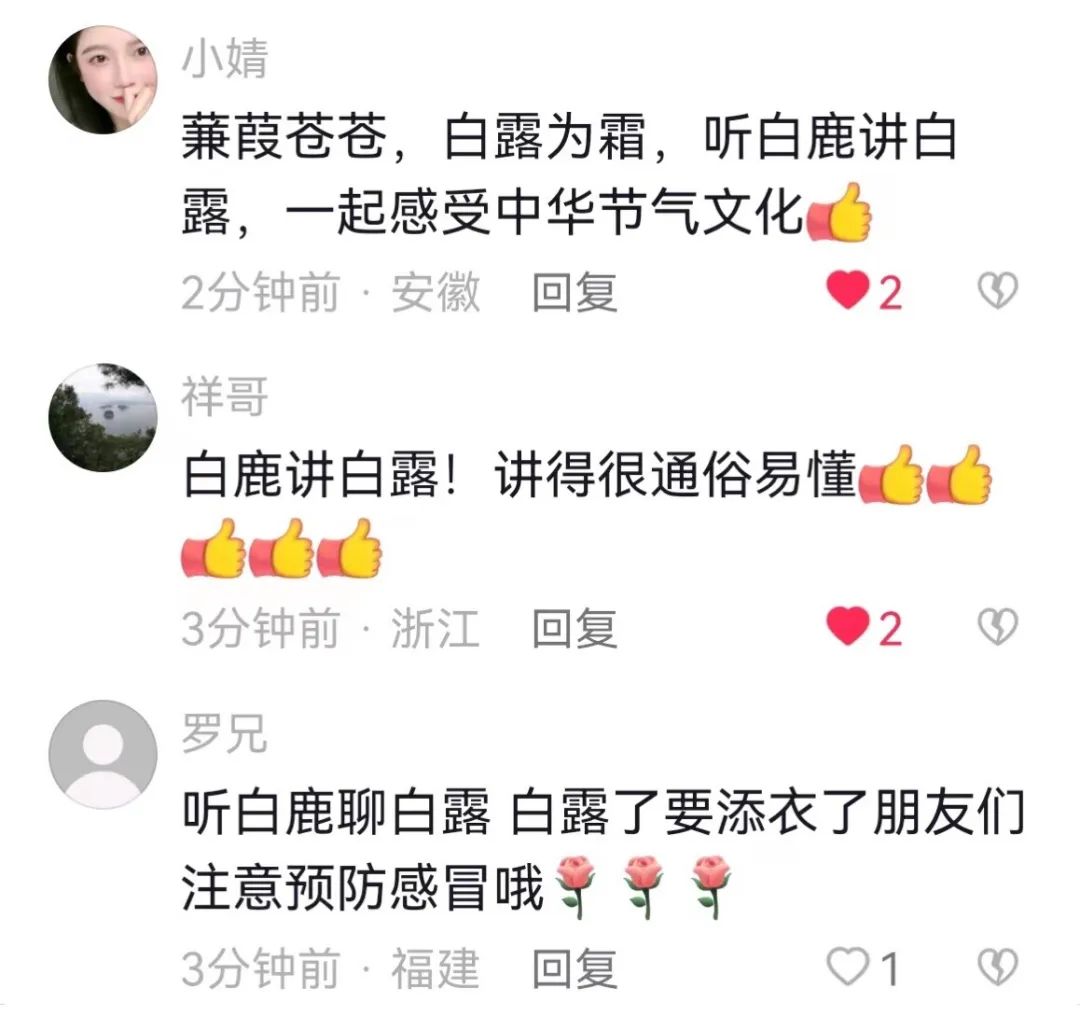Reply to 罗兄's comment
Viewport: 1080px width, 1016px height.
point(574,968)
